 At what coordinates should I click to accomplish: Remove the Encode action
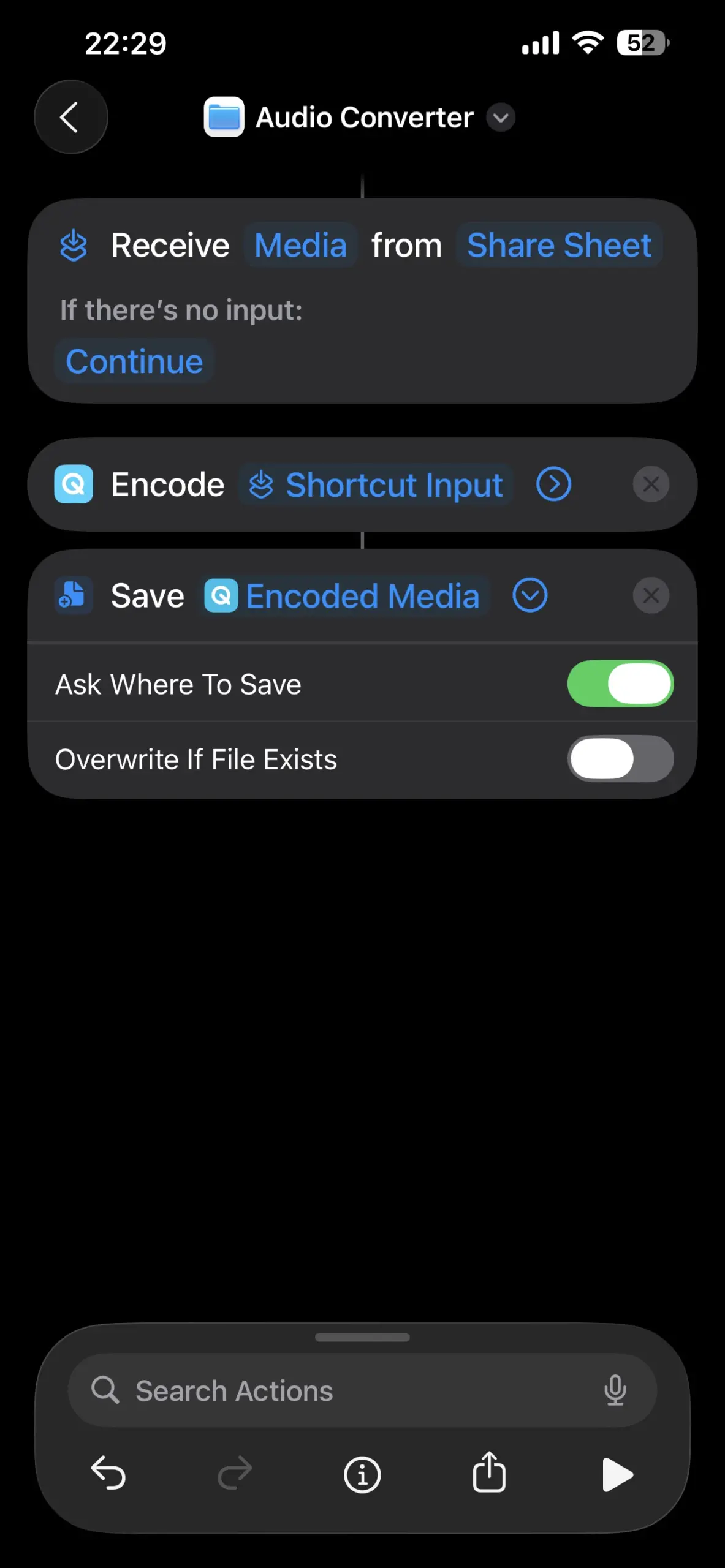click(651, 484)
